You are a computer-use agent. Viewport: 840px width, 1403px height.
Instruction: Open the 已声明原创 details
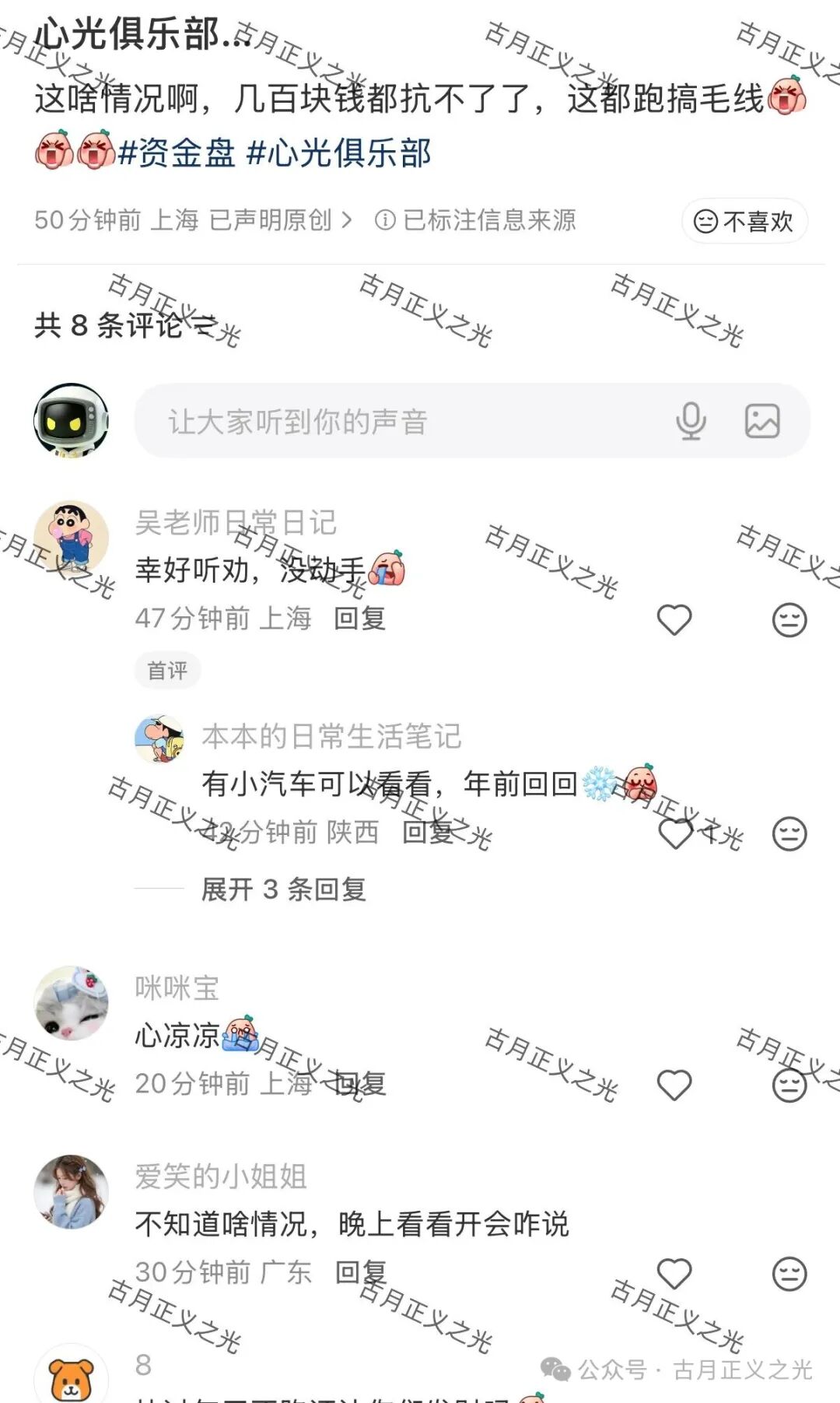click(x=280, y=220)
